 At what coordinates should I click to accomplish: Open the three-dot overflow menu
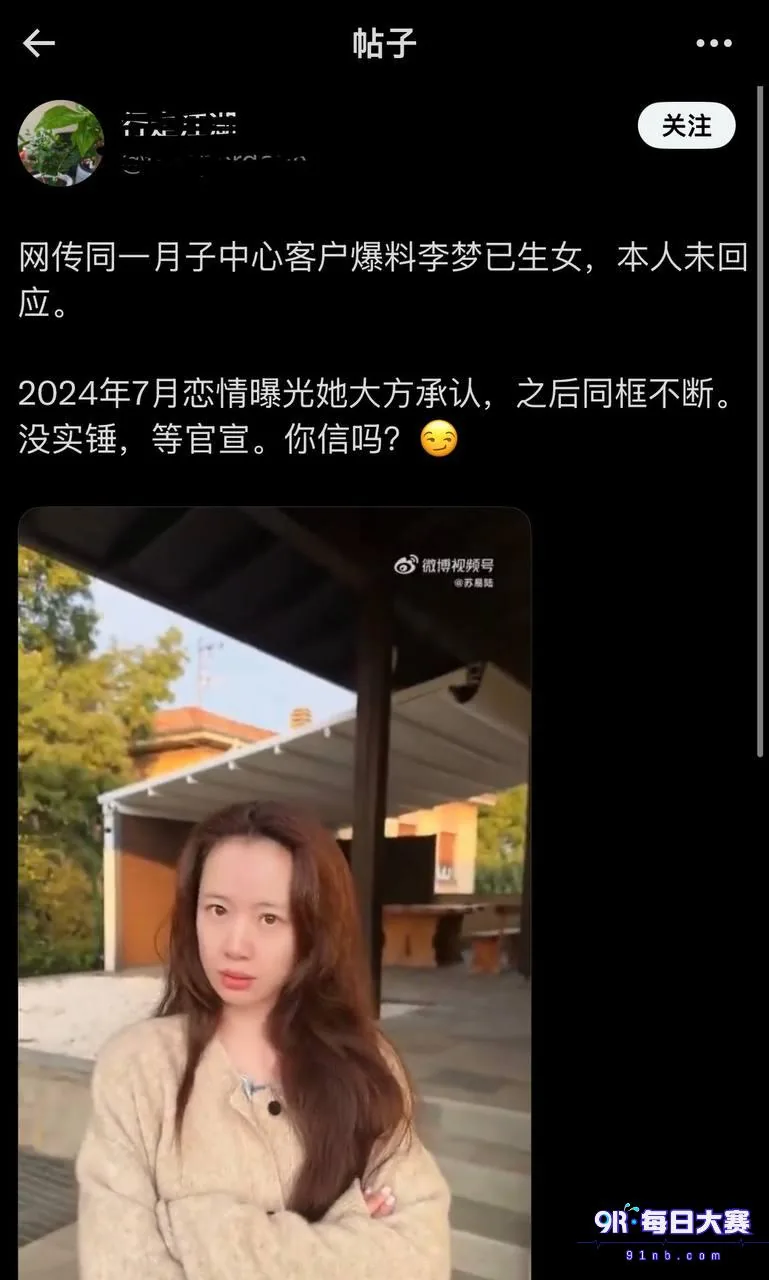tap(714, 43)
